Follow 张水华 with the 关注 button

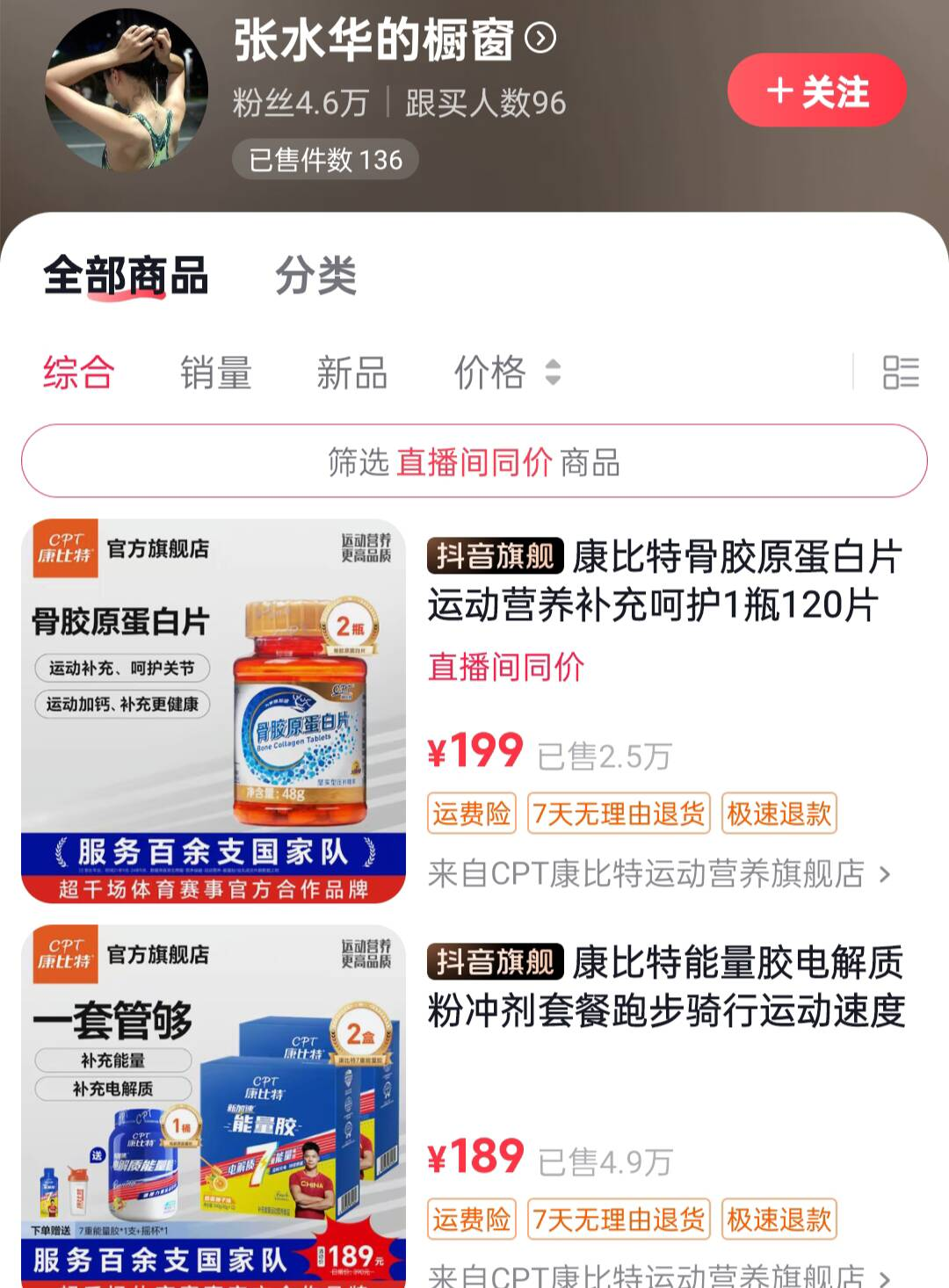tap(816, 90)
